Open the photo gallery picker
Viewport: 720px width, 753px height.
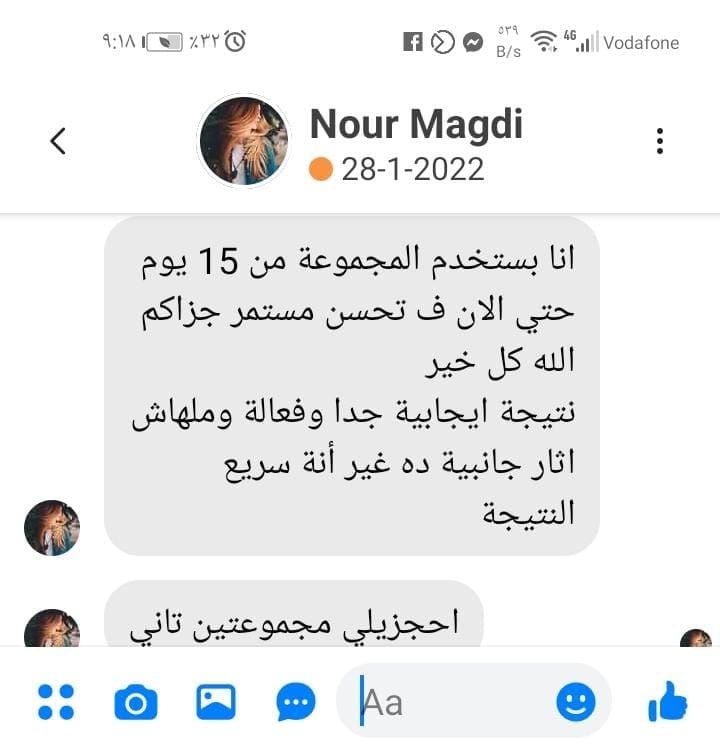pos(215,702)
